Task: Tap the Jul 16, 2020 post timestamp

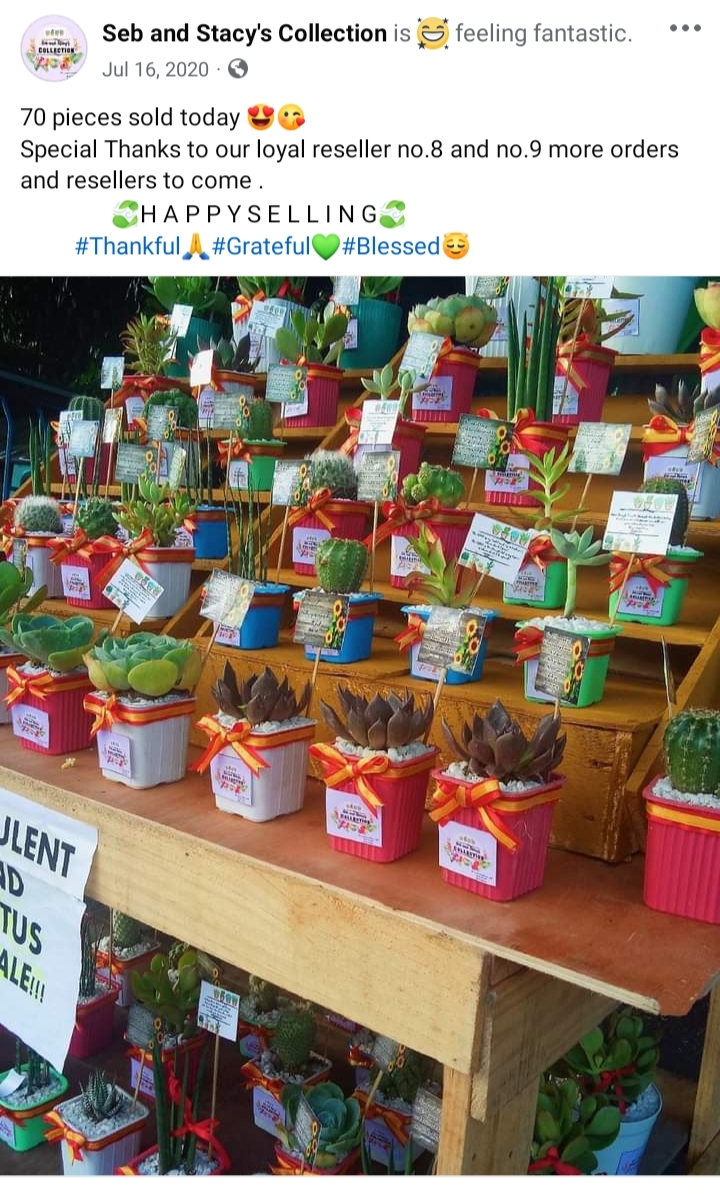Action: [155, 69]
